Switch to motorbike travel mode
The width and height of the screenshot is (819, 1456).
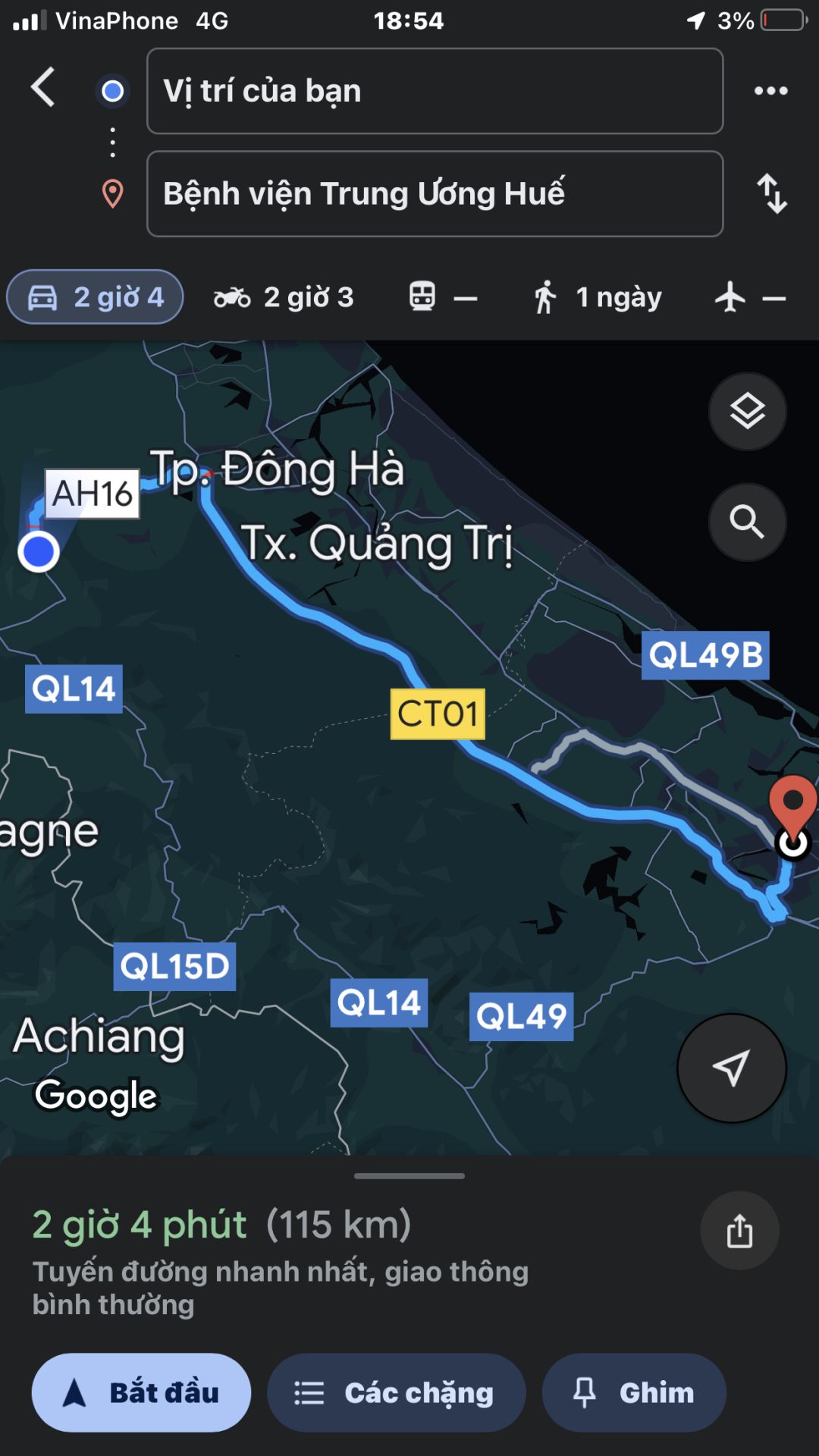tap(284, 297)
